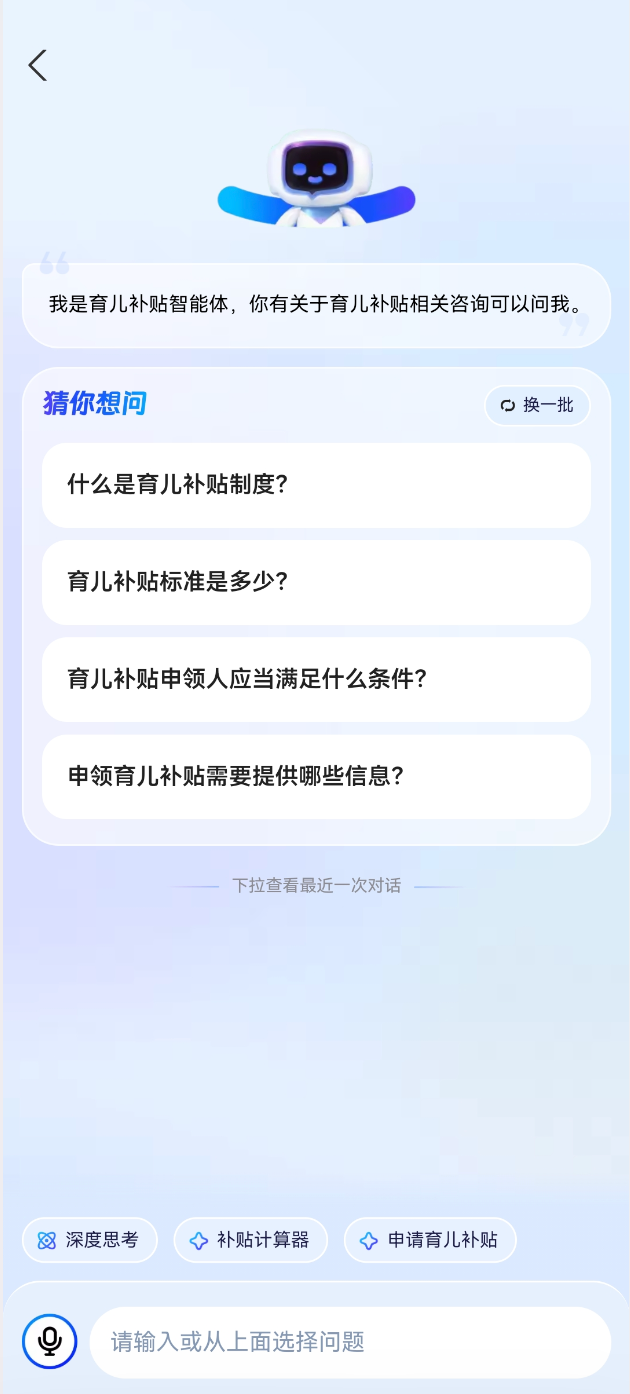Choose 育儿补贴申领人应当满足什么条件?
This screenshot has height=1394, width=630.
point(316,679)
